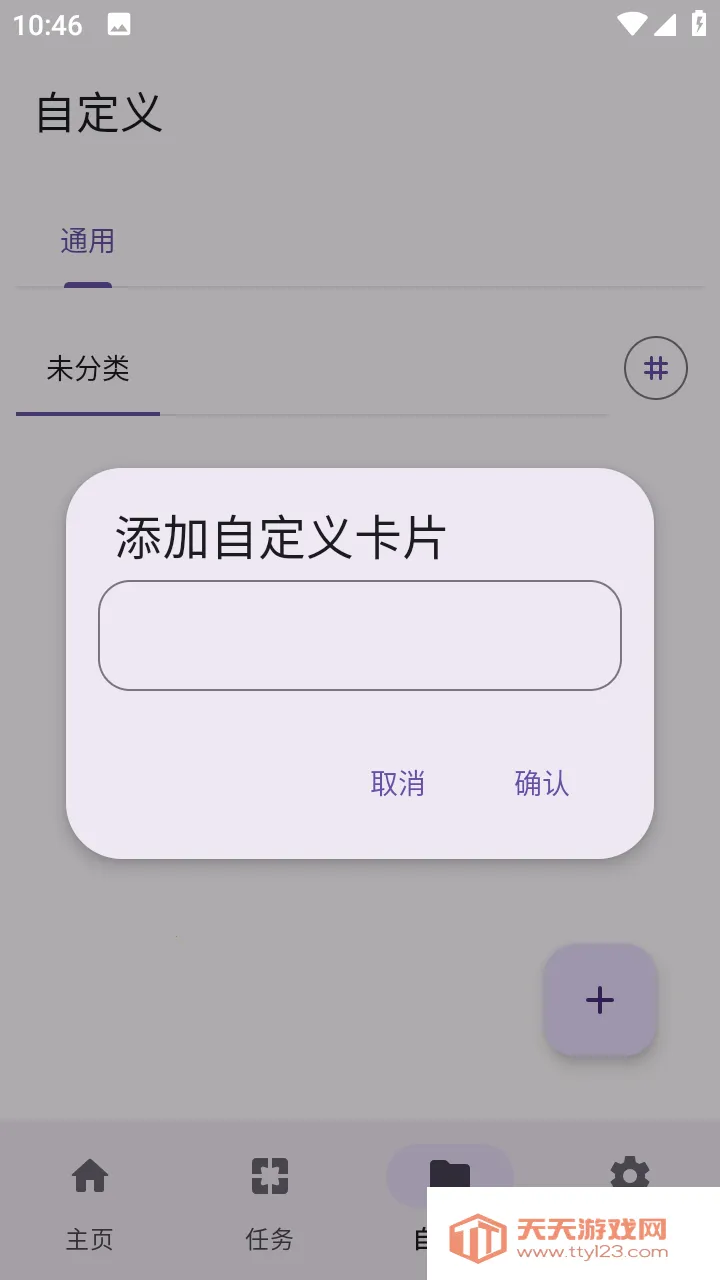Image resolution: width=720 pixels, height=1280 pixels.
Task: Click the folder icon in the bottom bar
Action: tap(449, 1170)
